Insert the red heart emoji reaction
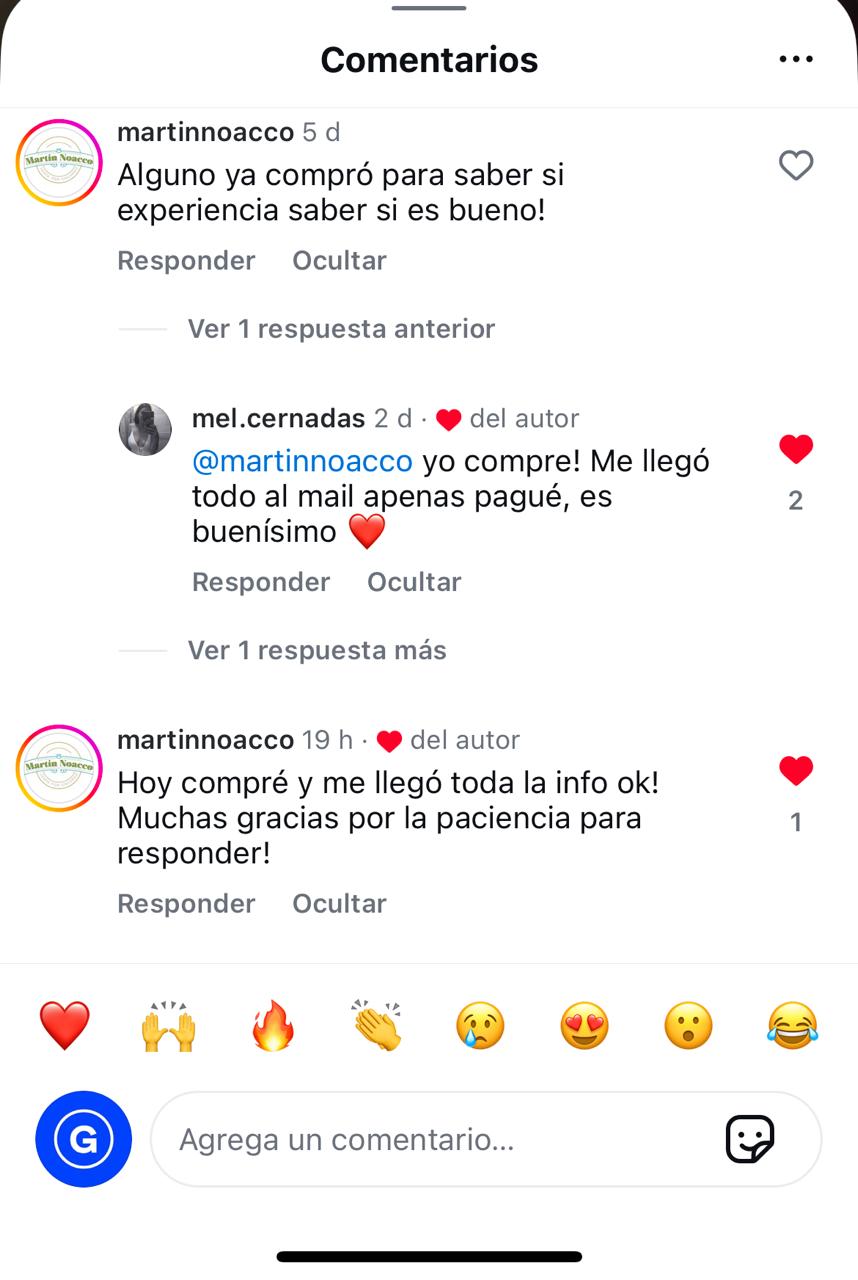This screenshot has width=858, height=1280. coord(65,1026)
